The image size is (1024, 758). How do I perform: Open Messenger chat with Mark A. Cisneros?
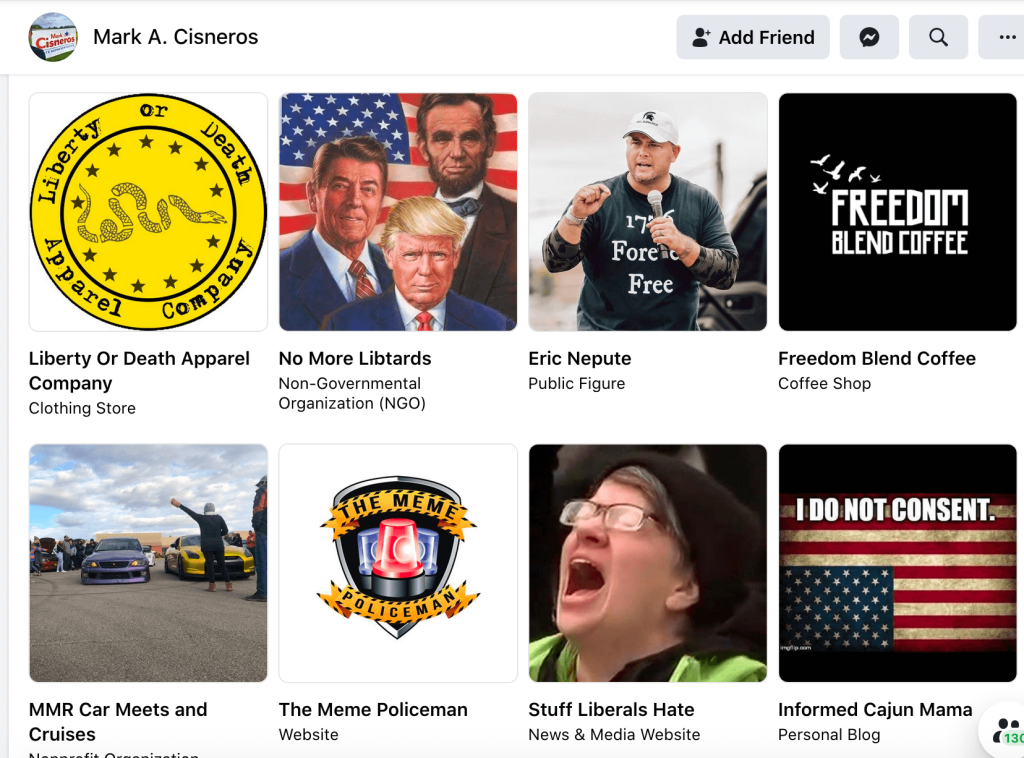869,37
